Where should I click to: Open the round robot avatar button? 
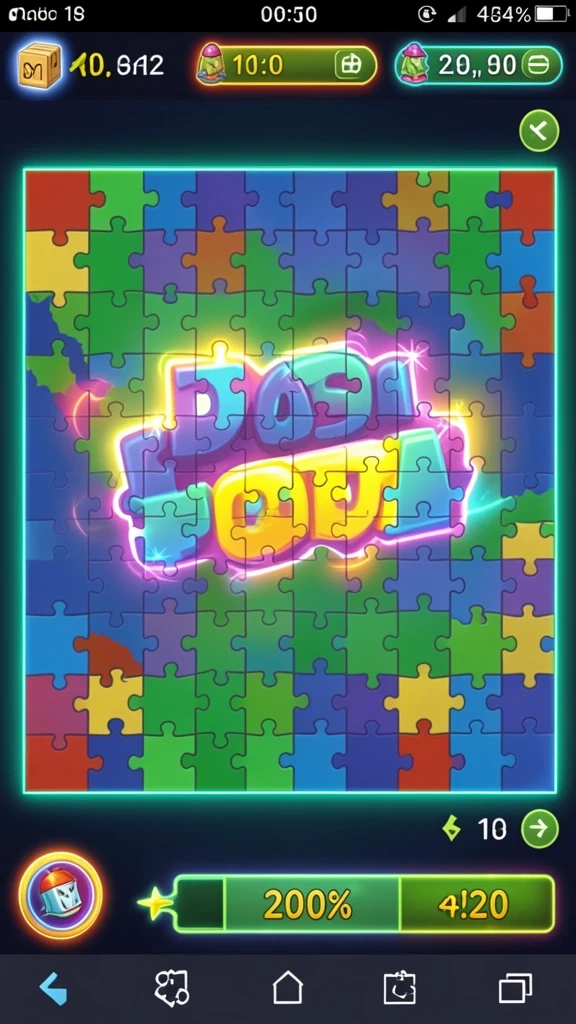coord(60,895)
